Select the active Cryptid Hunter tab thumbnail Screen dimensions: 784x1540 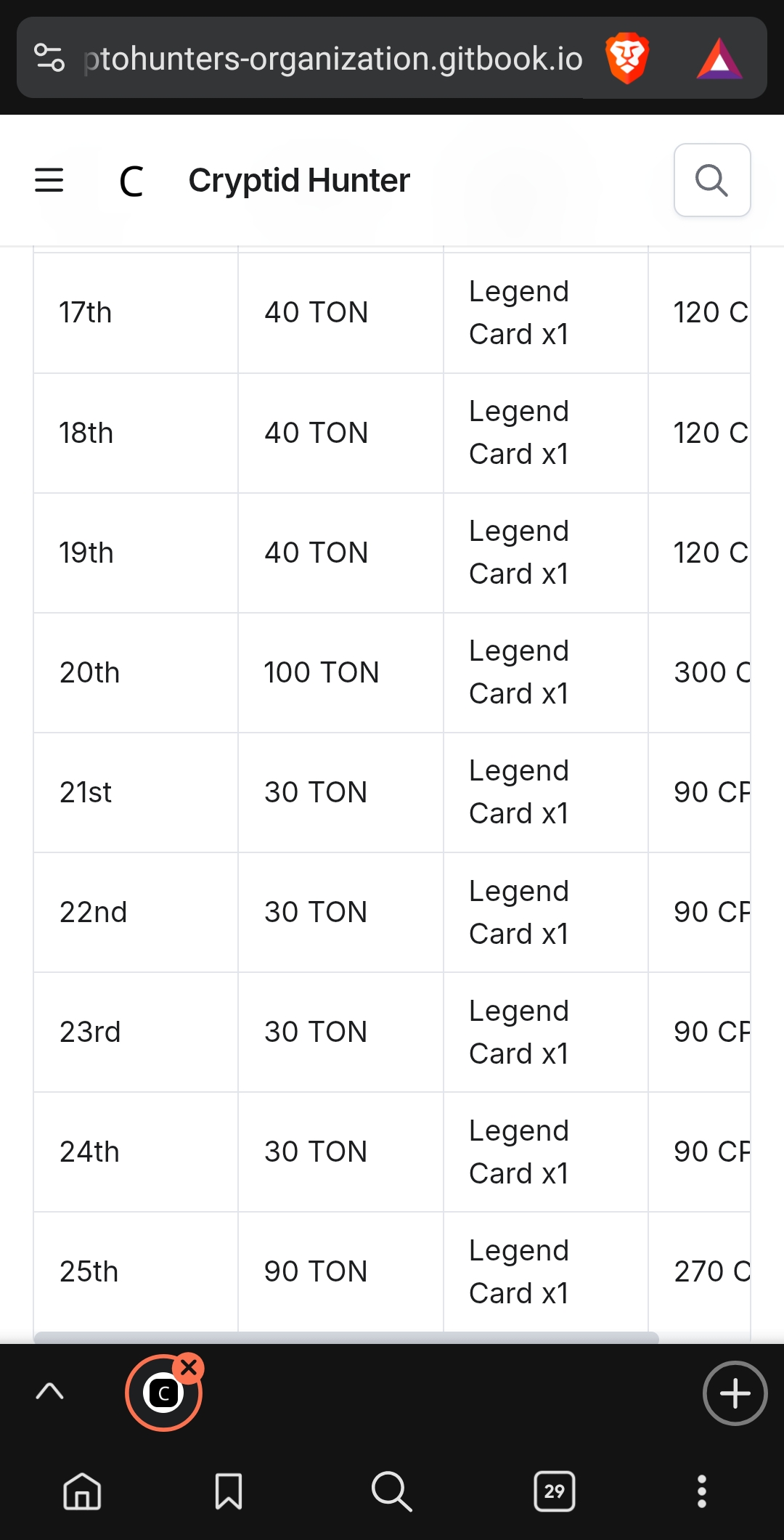163,1394
